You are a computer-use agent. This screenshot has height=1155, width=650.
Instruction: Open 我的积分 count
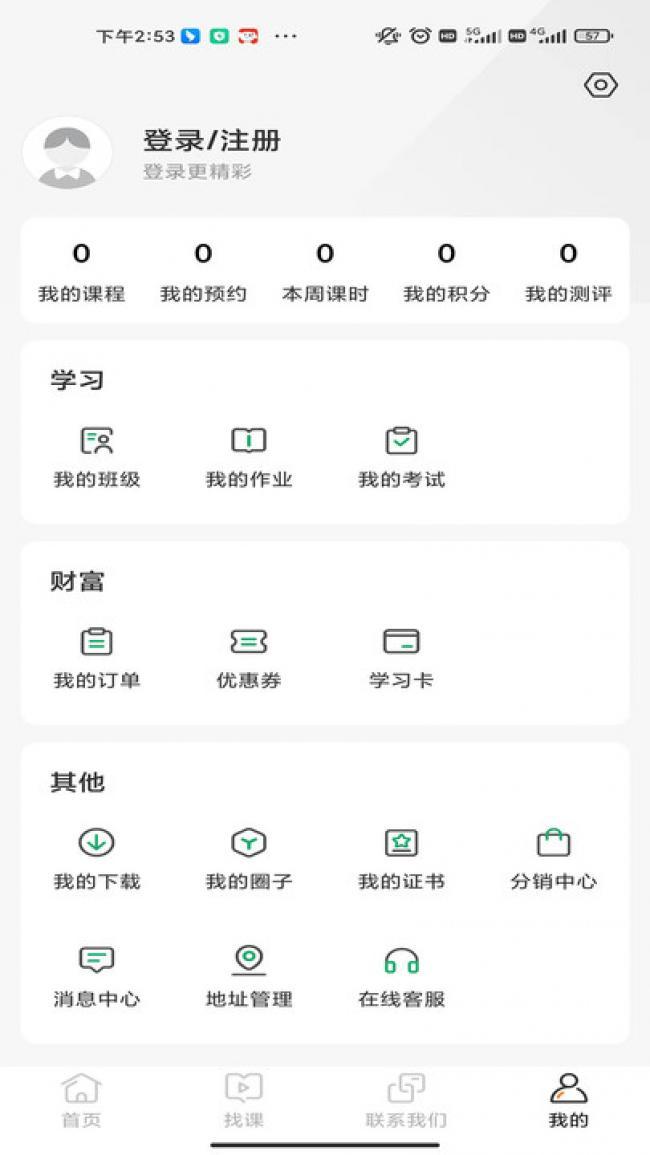(446, 272)
